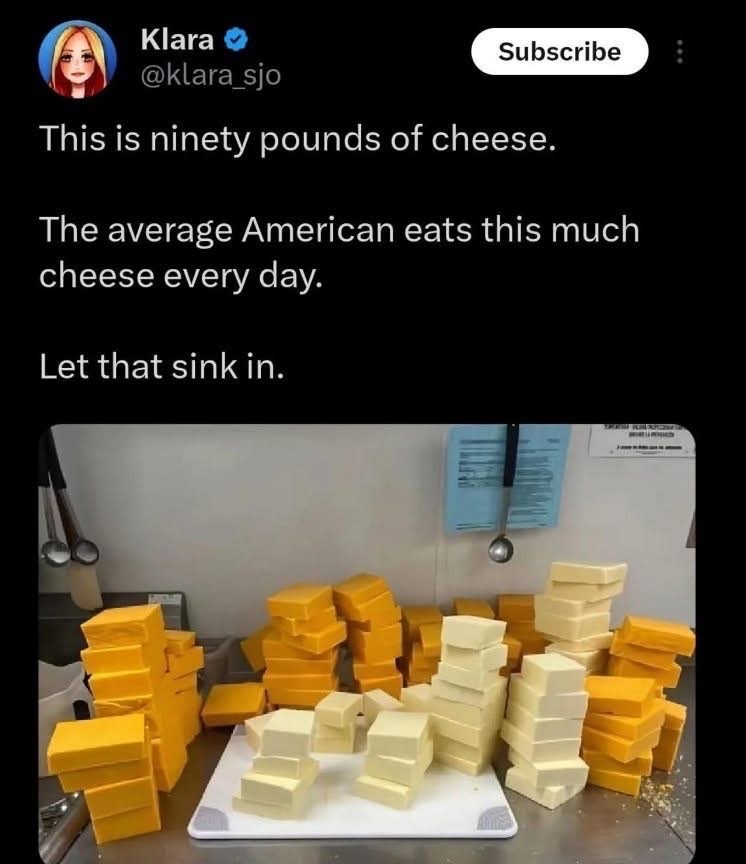The image size is (746, 864).
Task: Subscribe to Klara's account
Action: pos(559,52)
